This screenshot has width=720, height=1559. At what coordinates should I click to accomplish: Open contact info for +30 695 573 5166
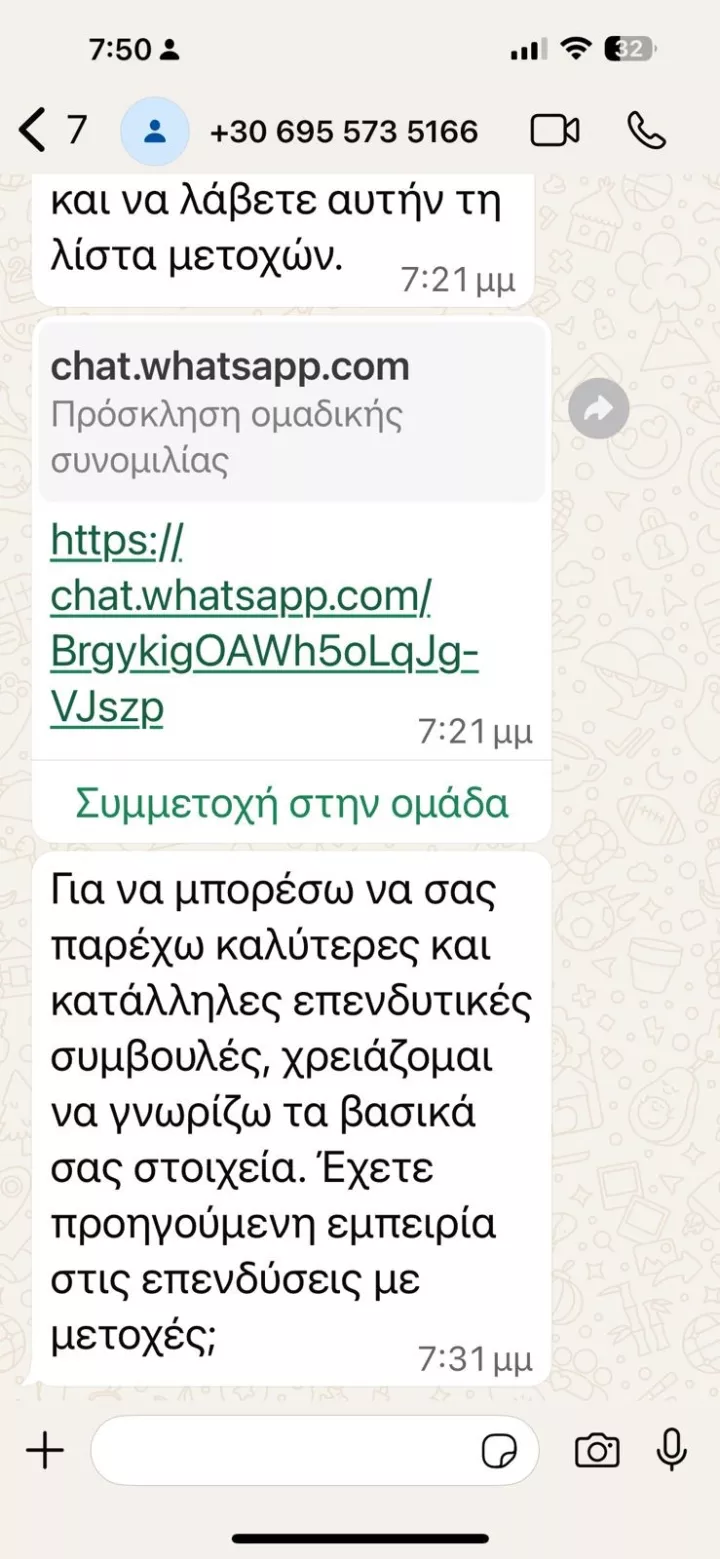[343, 131]
